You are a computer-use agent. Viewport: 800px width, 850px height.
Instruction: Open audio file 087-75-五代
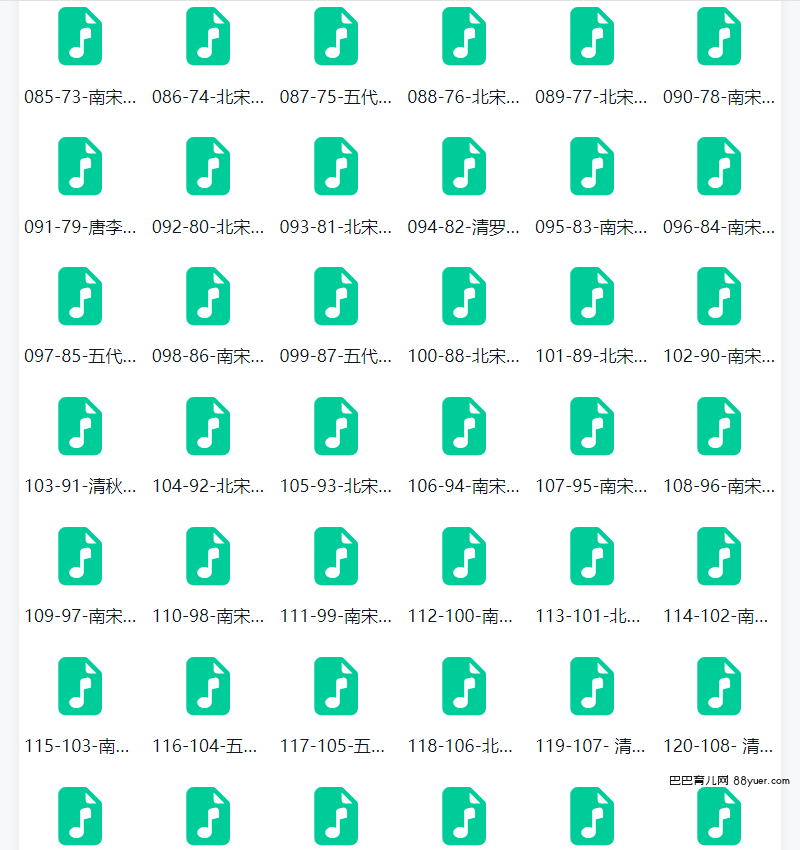pyautogui.click(x=336, y=36)
